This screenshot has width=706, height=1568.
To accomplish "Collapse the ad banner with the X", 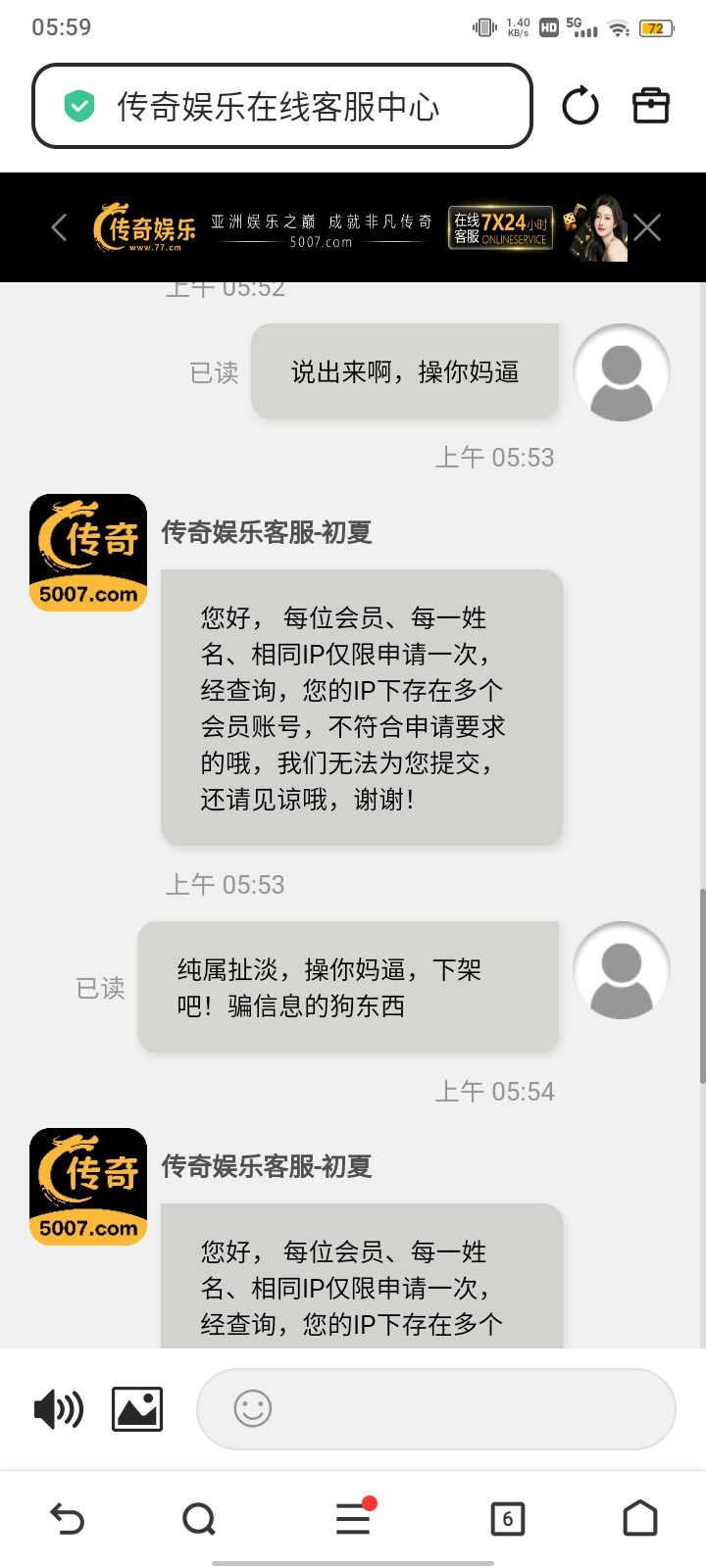I will [x=646, y=226].
